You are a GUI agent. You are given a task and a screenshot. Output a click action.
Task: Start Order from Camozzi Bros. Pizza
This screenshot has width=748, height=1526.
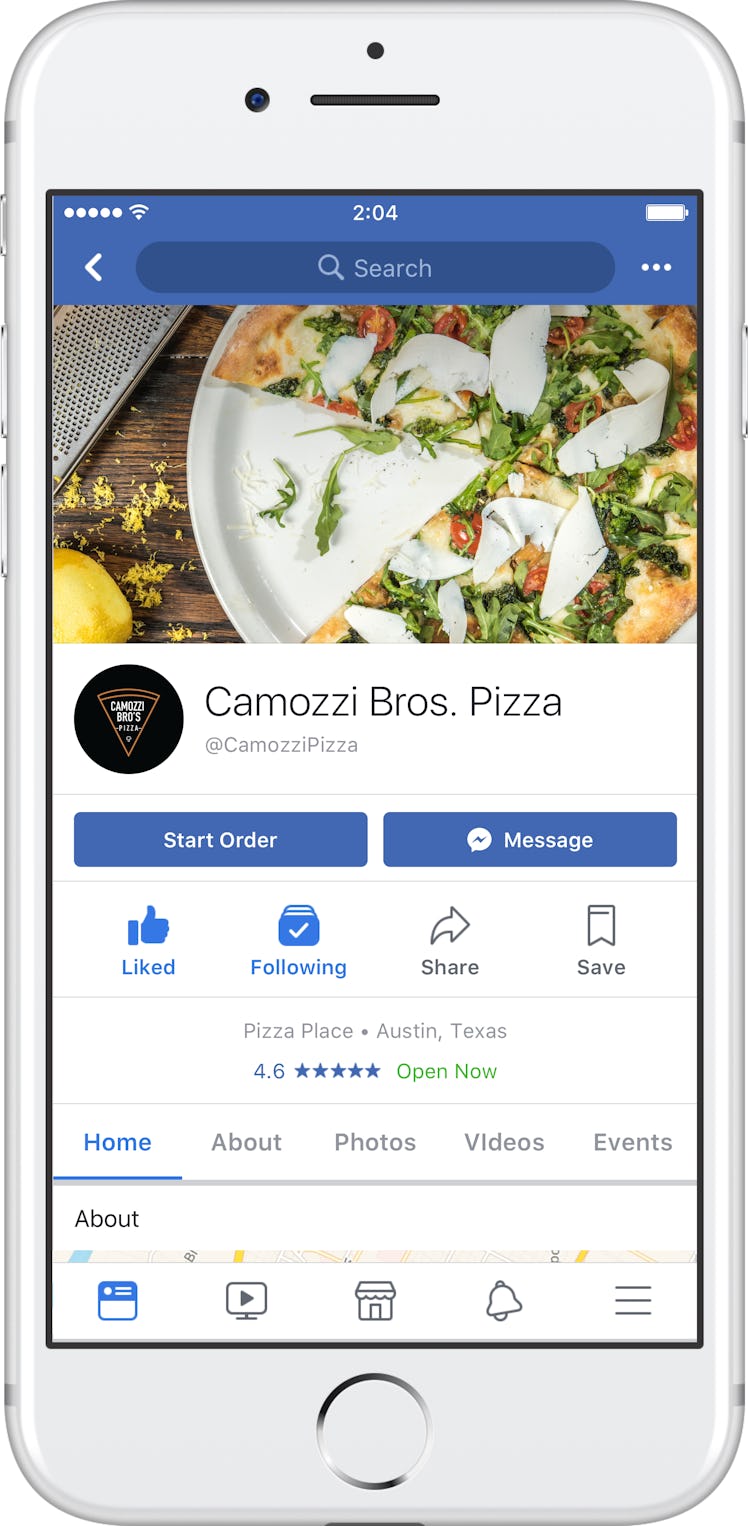click(x=220, y=839)
